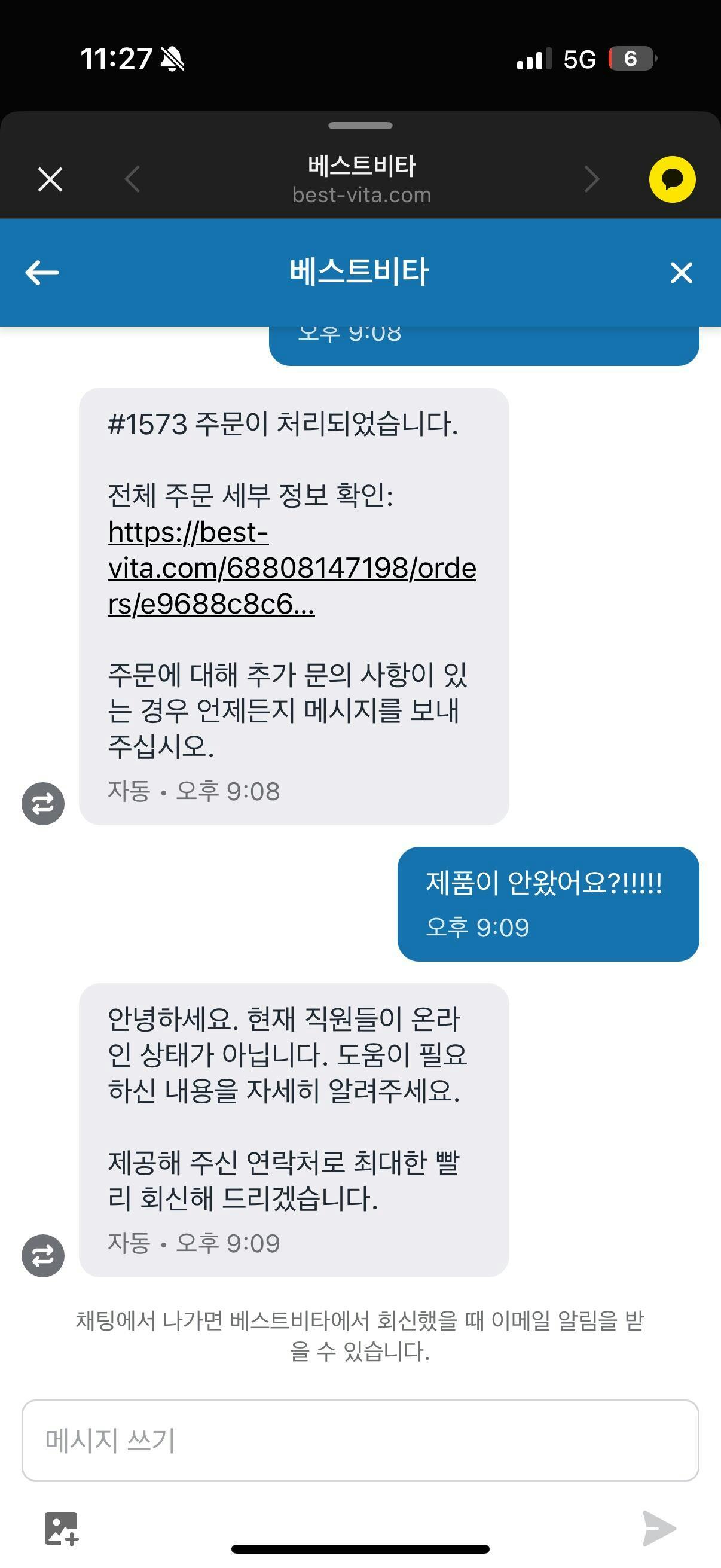Go to the previous browser page
This screenshot has width=721, height=1568.
coord(132,179)
